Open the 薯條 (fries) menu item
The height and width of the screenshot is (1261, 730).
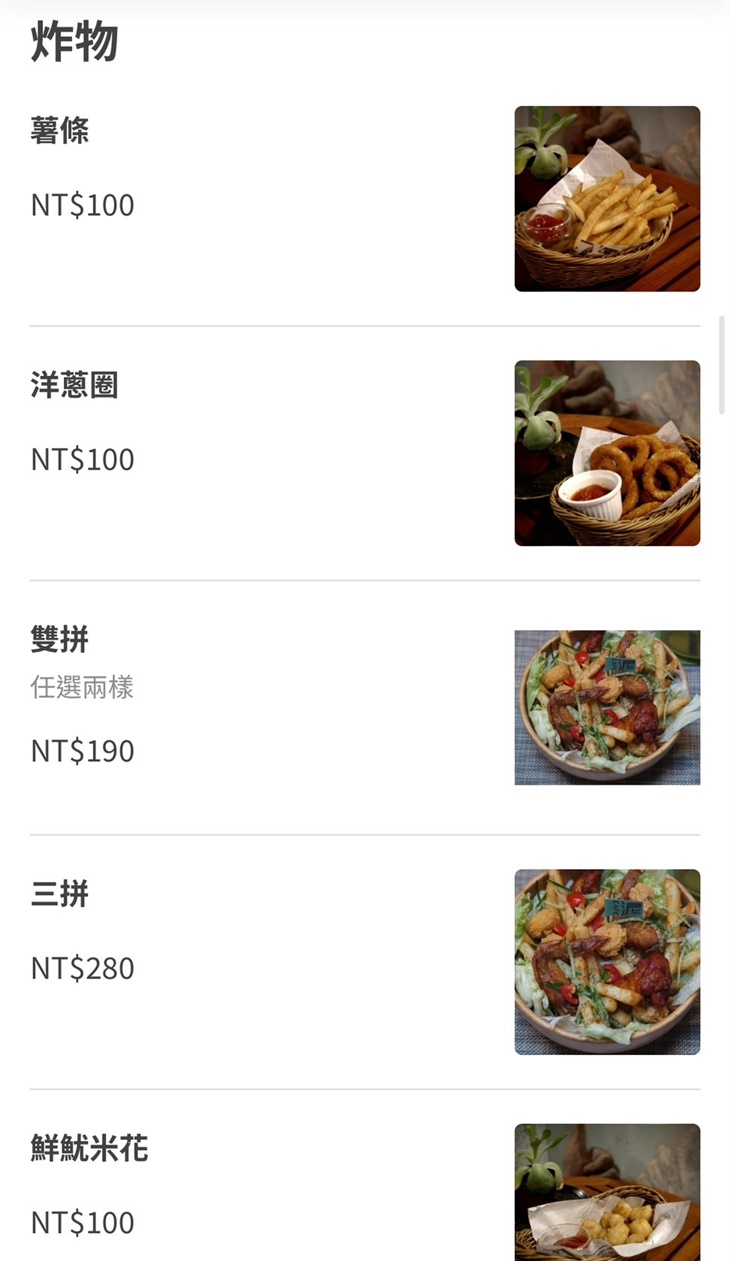pos(59,131)
